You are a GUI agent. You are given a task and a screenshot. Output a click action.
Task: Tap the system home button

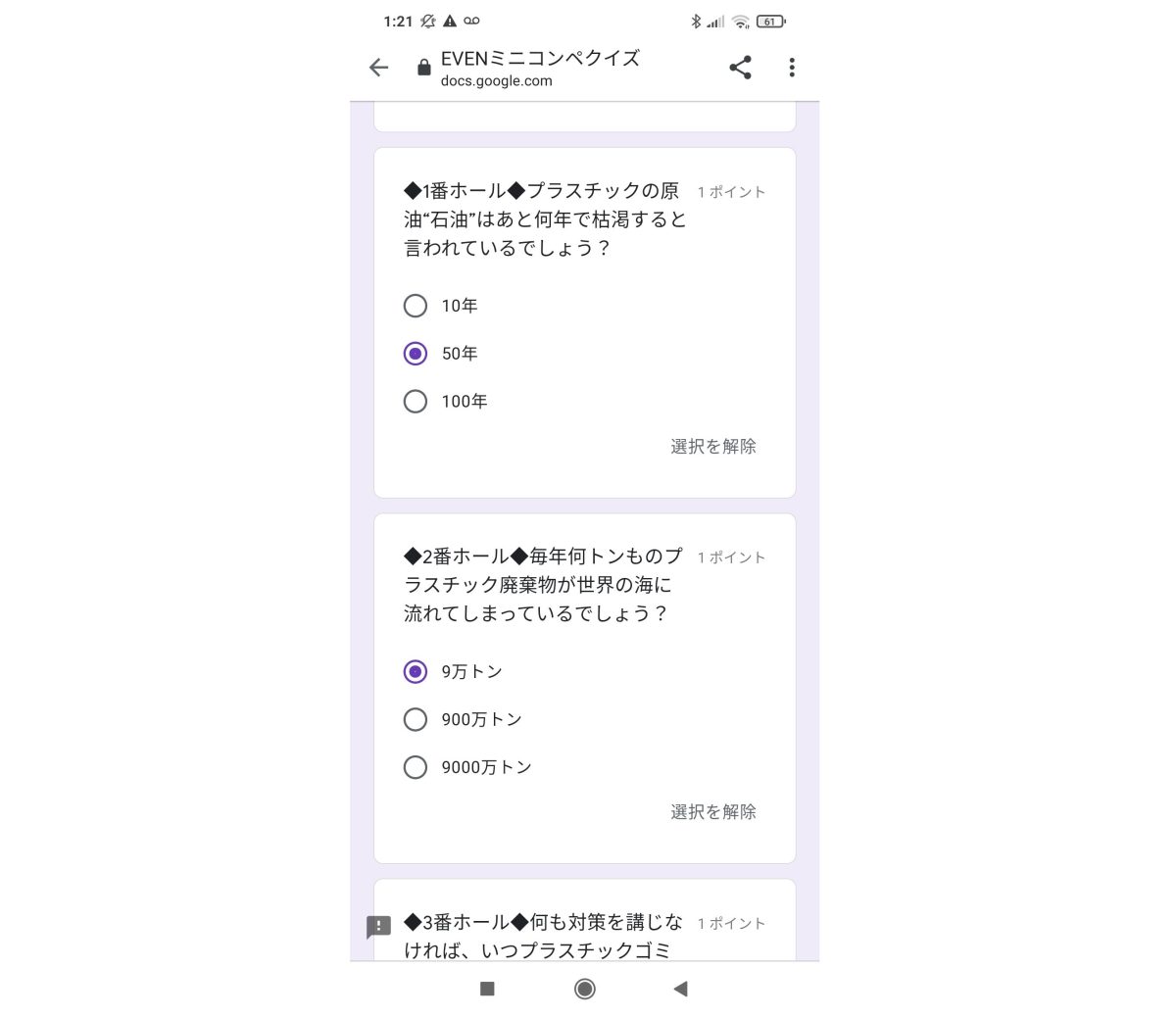click(x=585, y=989)
